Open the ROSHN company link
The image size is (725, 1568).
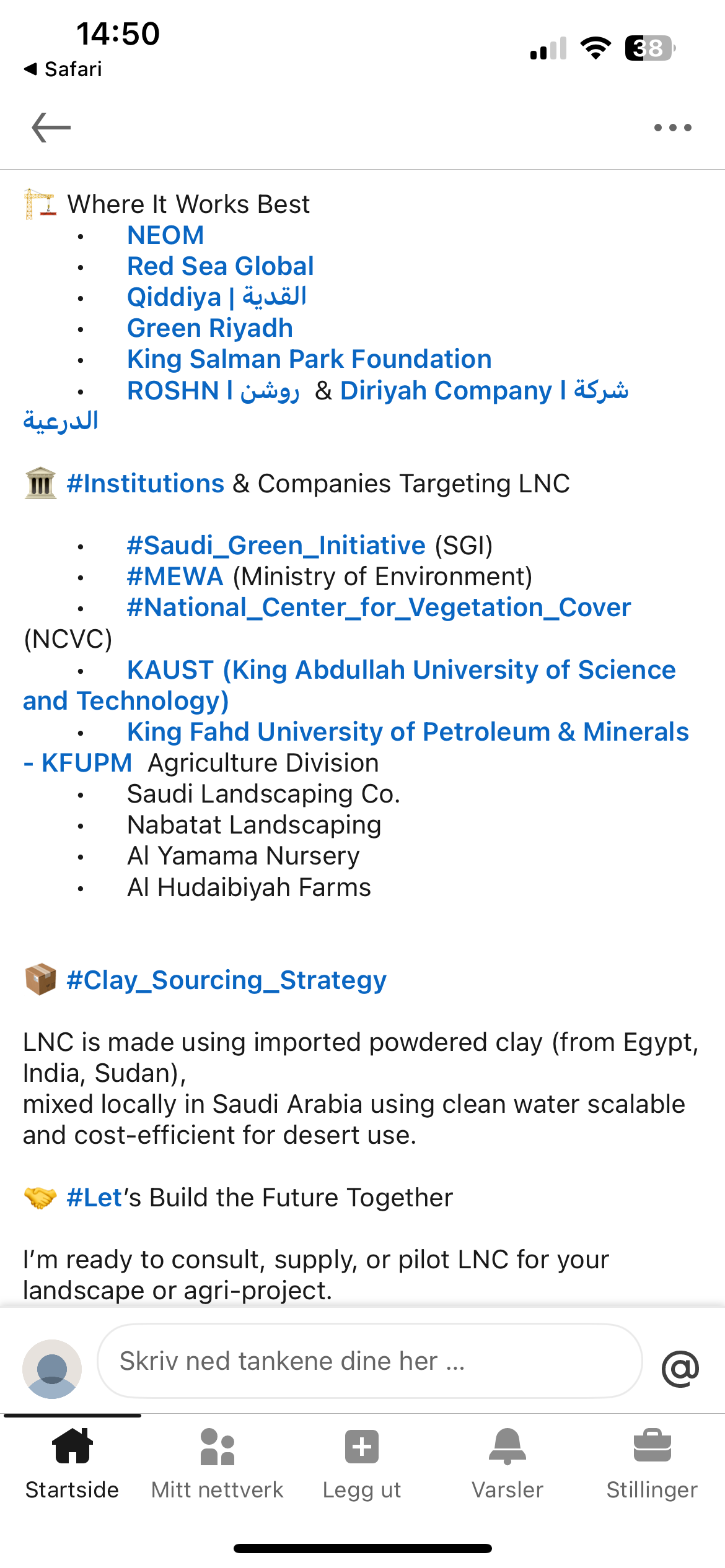coord(213,391)
